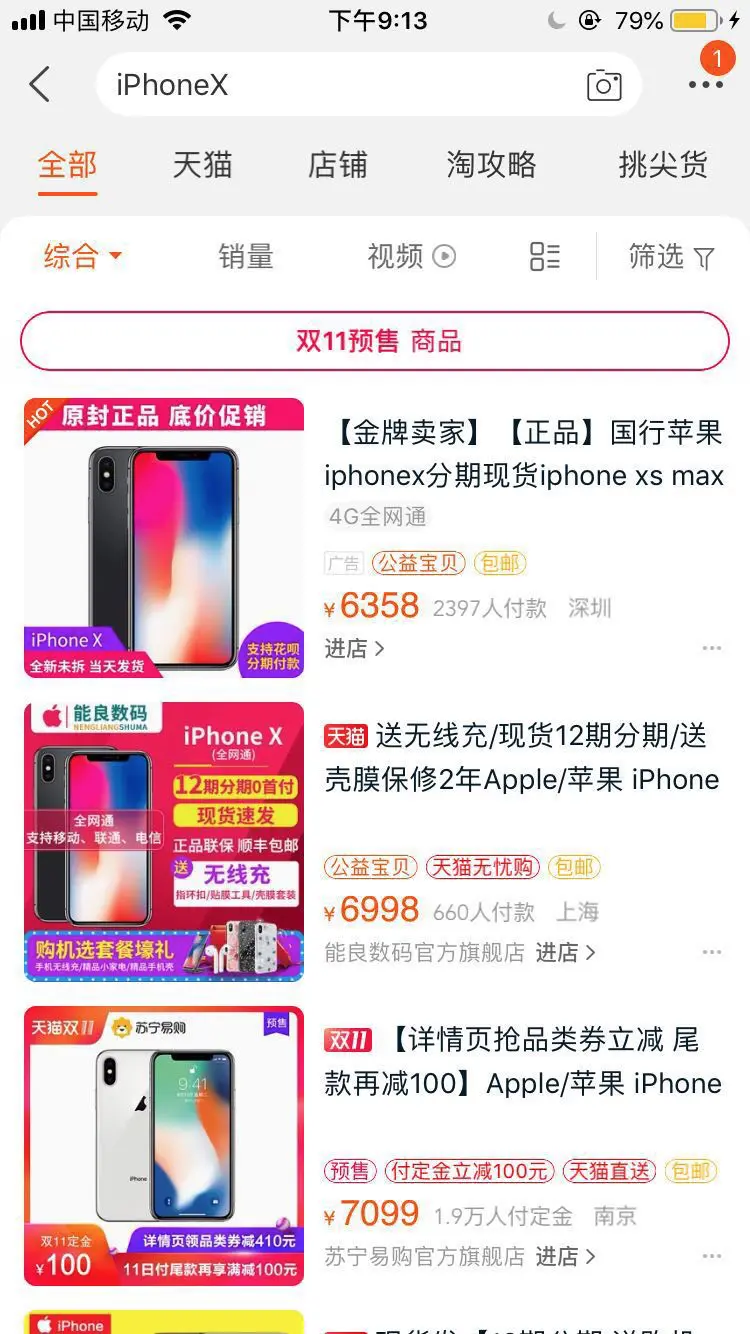The height and width of the screenshot is (1334, 750).
Task: Visit 能良数码官方旗舰店 via 进店
Action: (565, 953)
